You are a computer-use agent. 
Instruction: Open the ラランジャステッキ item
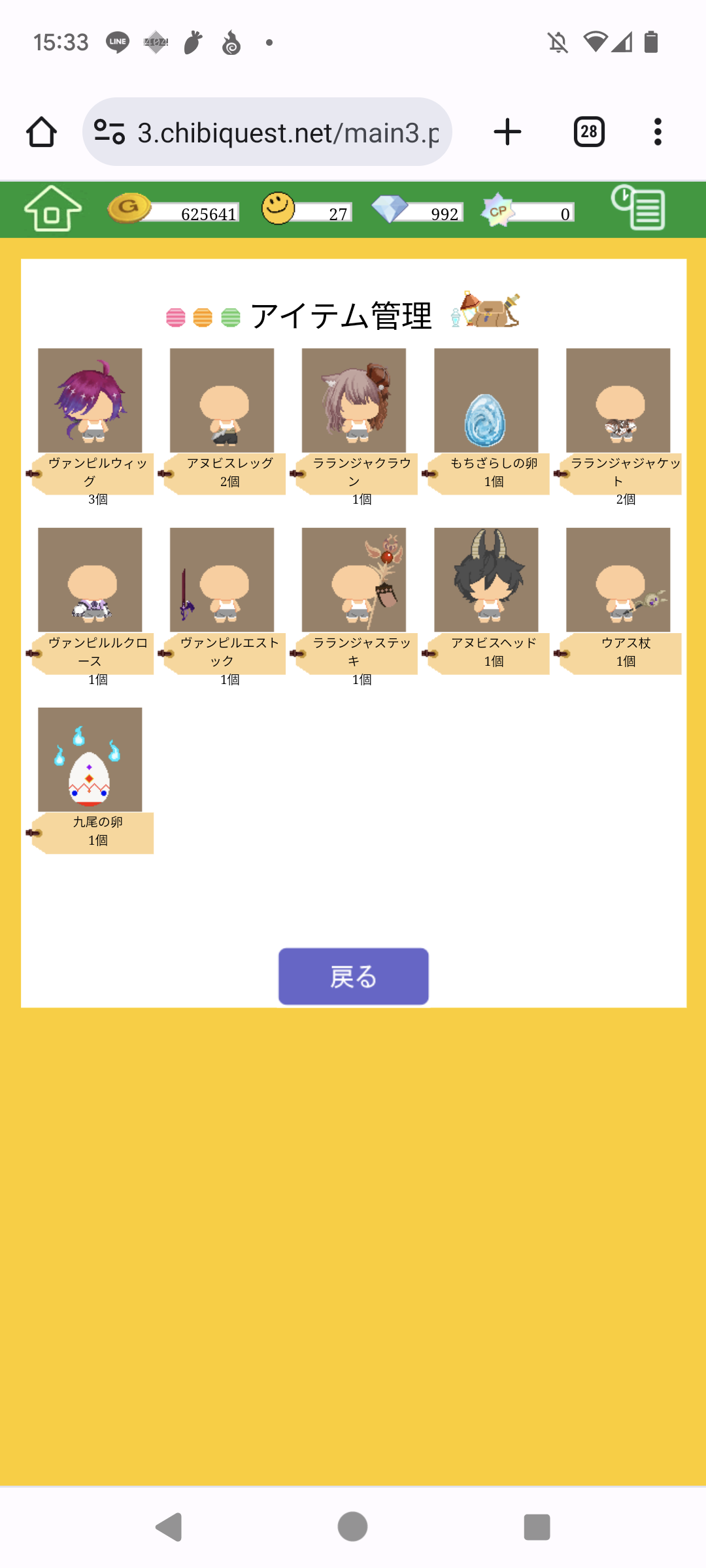click(354, 580)
